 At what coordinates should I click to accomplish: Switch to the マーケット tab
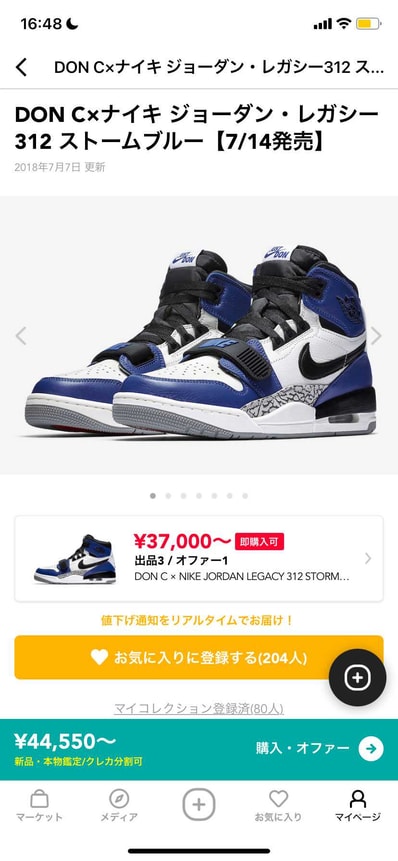pyautogui.click(x=39, y=807)
